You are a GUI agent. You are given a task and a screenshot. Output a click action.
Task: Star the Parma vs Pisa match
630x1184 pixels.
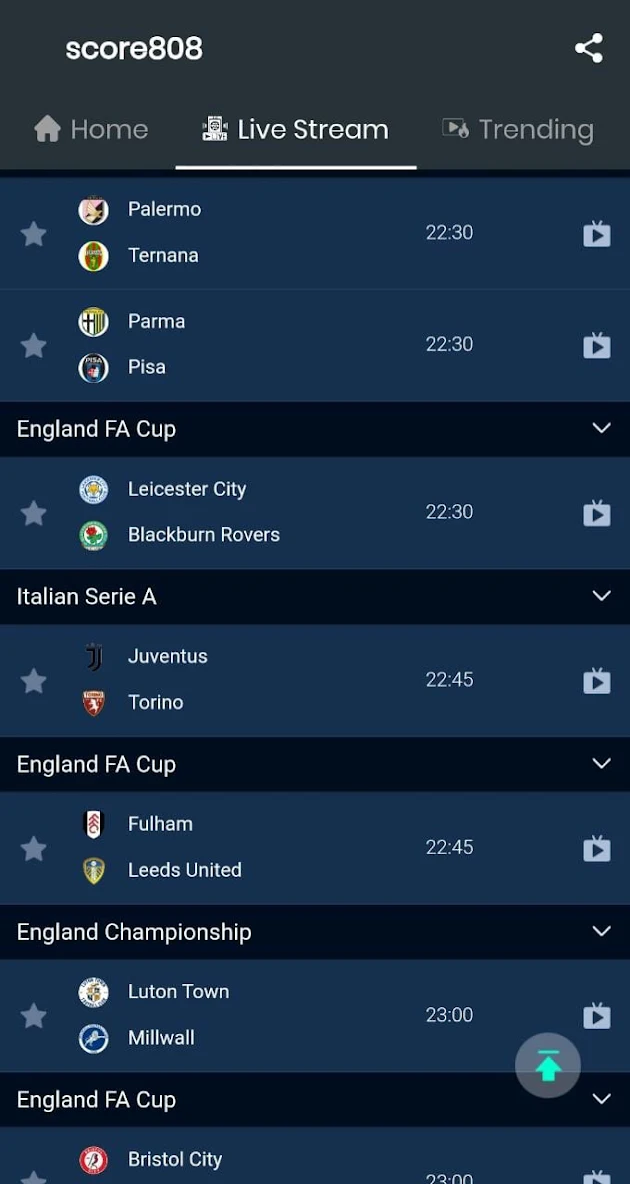tap(33, 345)
